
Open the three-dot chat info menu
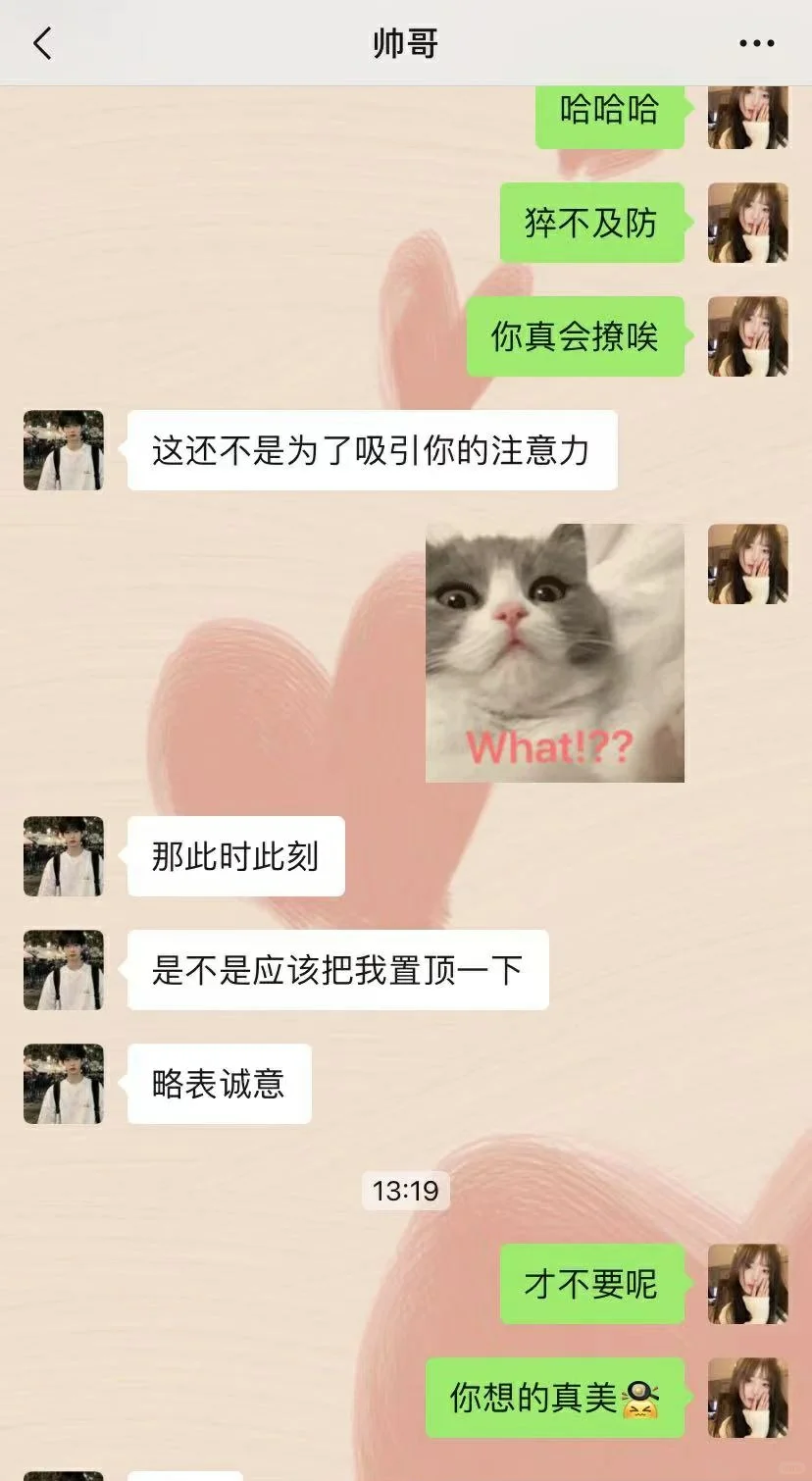tap(756, 43)
